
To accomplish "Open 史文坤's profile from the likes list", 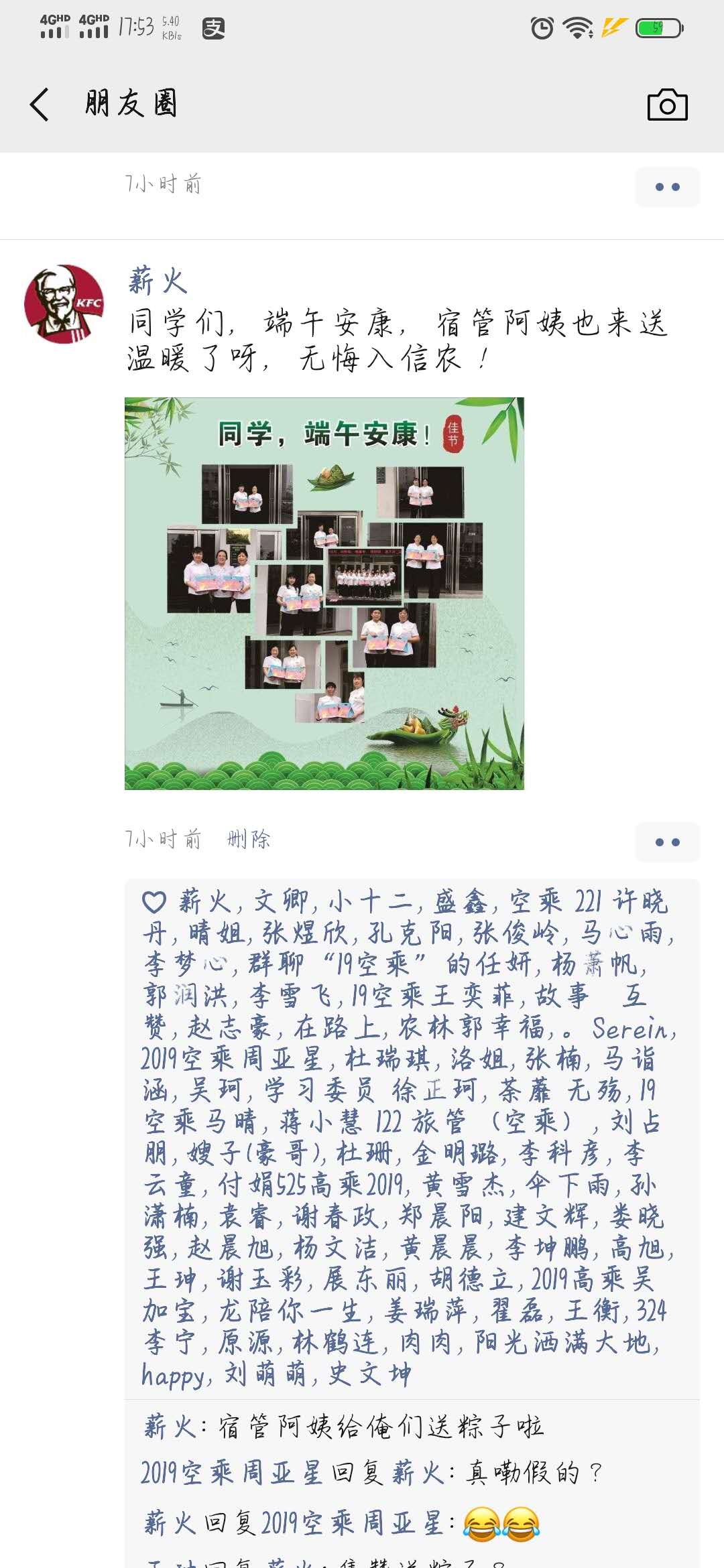I will pos(370,1375).
